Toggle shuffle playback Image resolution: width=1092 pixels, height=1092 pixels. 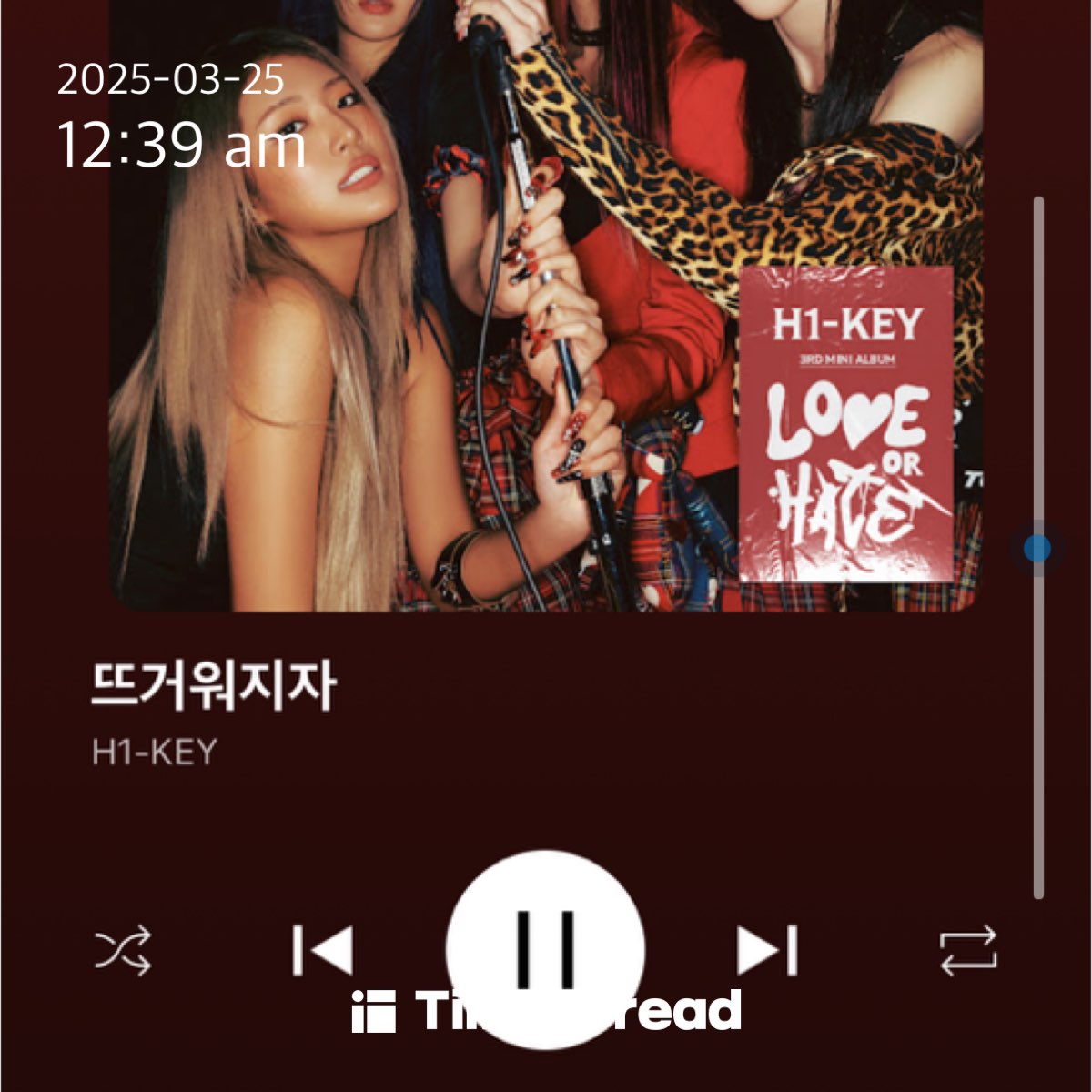click(x=123, y=952)
